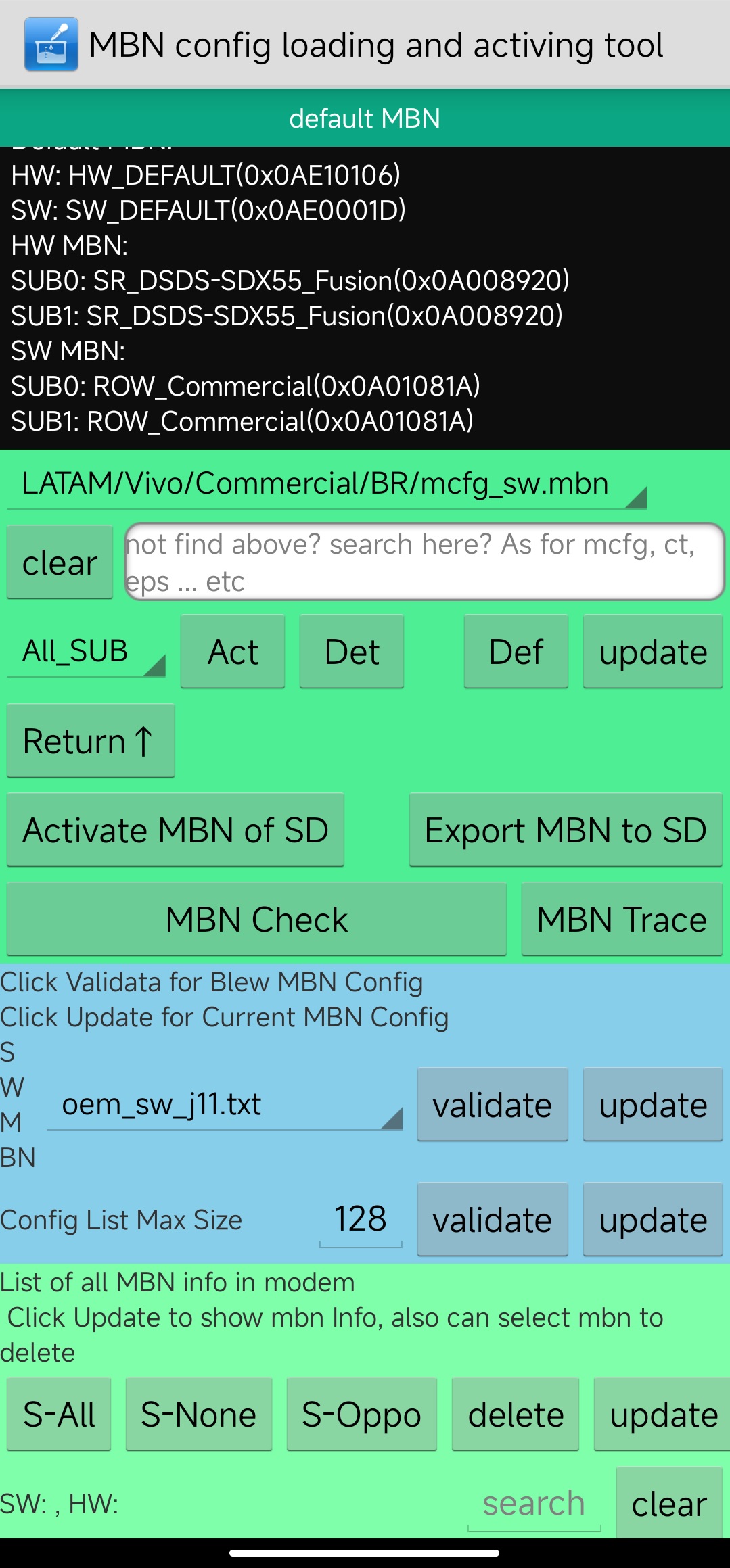Open the oem_sw_j11.txt dropdown
The width and height of the screenshot is (730, 1568).
[x=225, y=1105]
